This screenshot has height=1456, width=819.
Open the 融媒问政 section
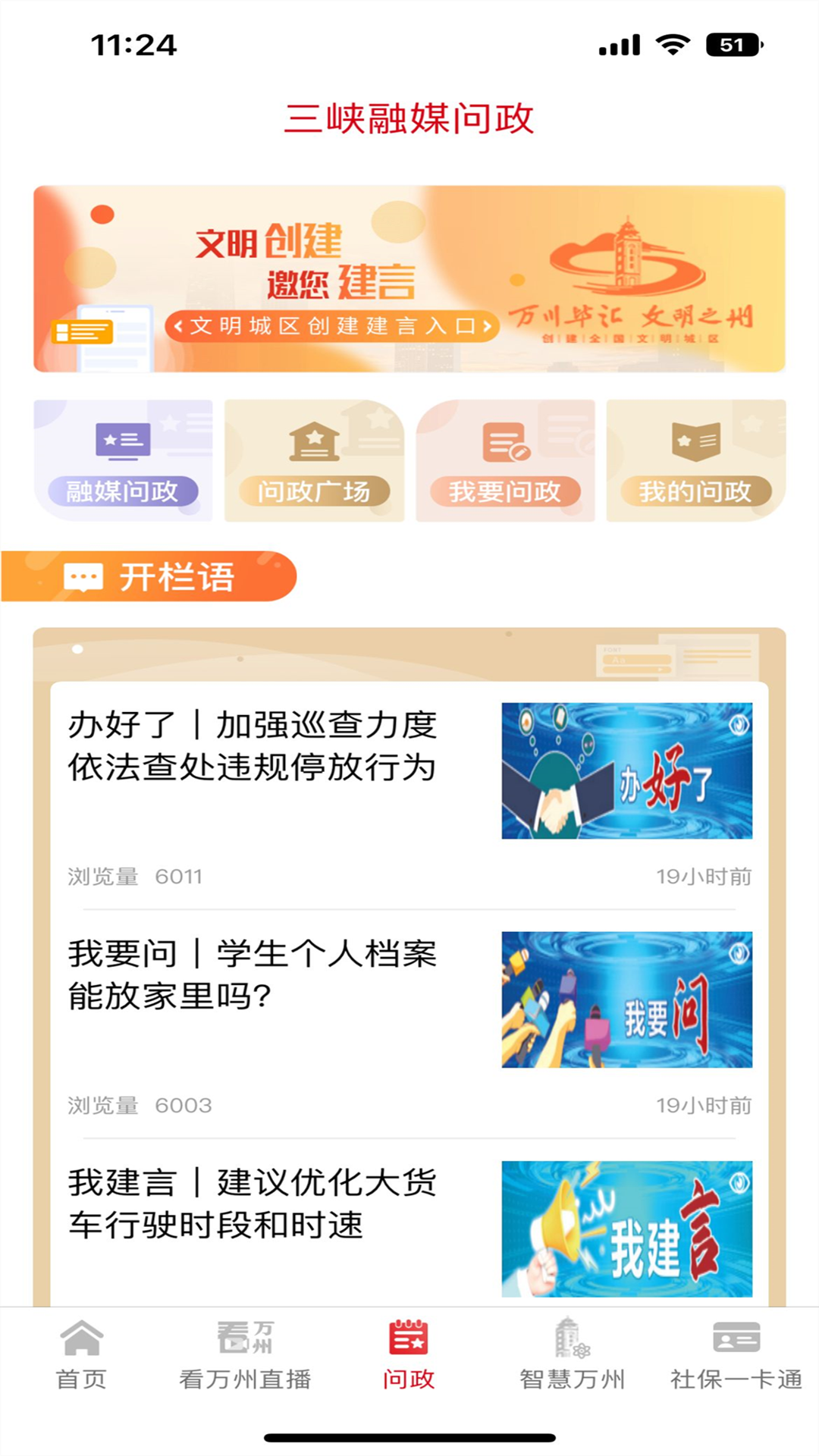tap(123, 461)
